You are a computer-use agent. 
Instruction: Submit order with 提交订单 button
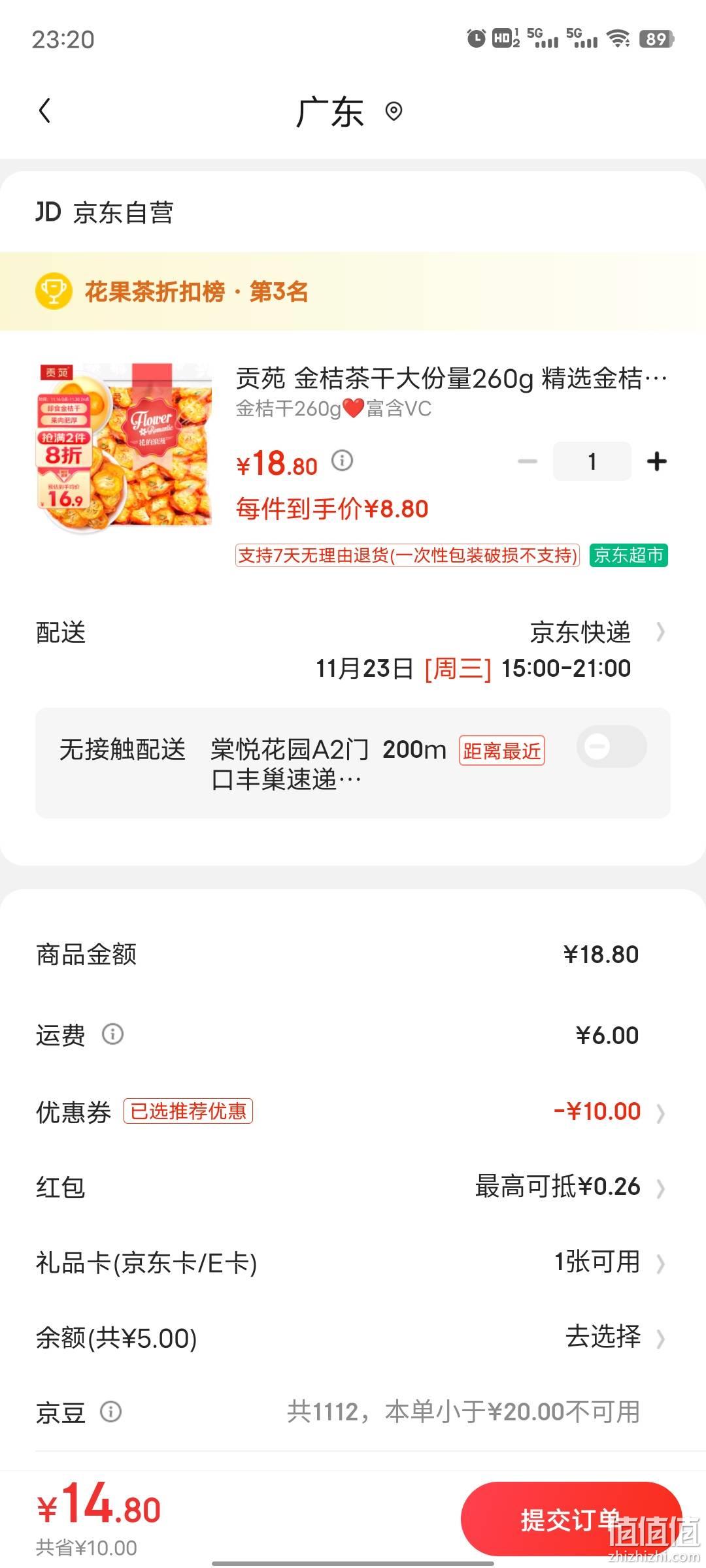[x=571, y=1520]
